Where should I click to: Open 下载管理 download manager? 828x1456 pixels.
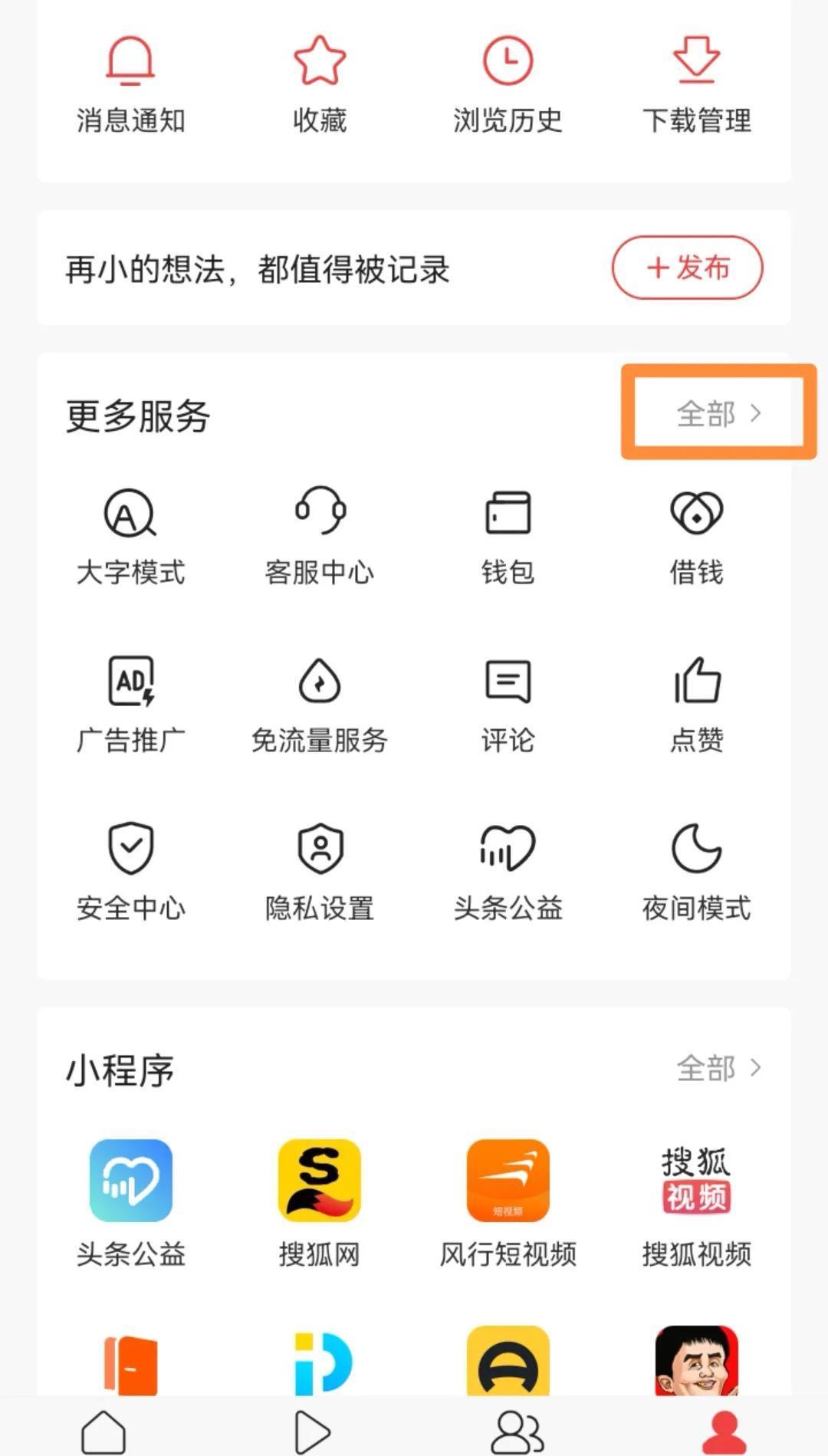click(696, 83)
